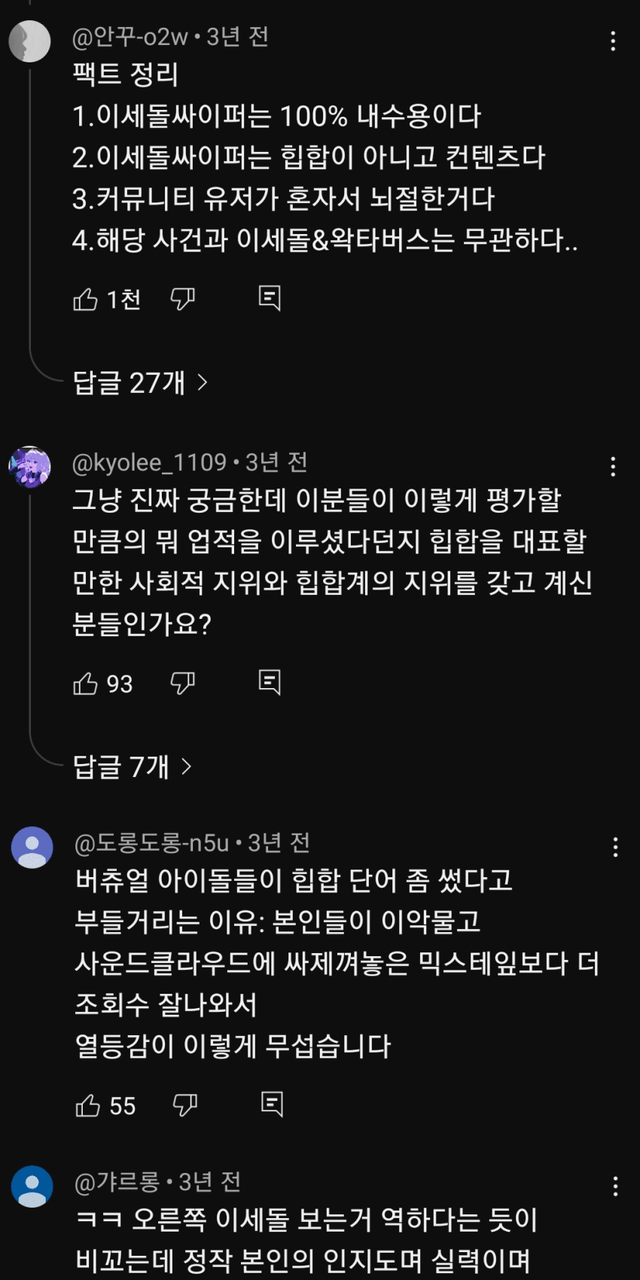Open overflow menu for @도롱도롱-n5u comment
640x1280 pixels.
coord(614,848)
